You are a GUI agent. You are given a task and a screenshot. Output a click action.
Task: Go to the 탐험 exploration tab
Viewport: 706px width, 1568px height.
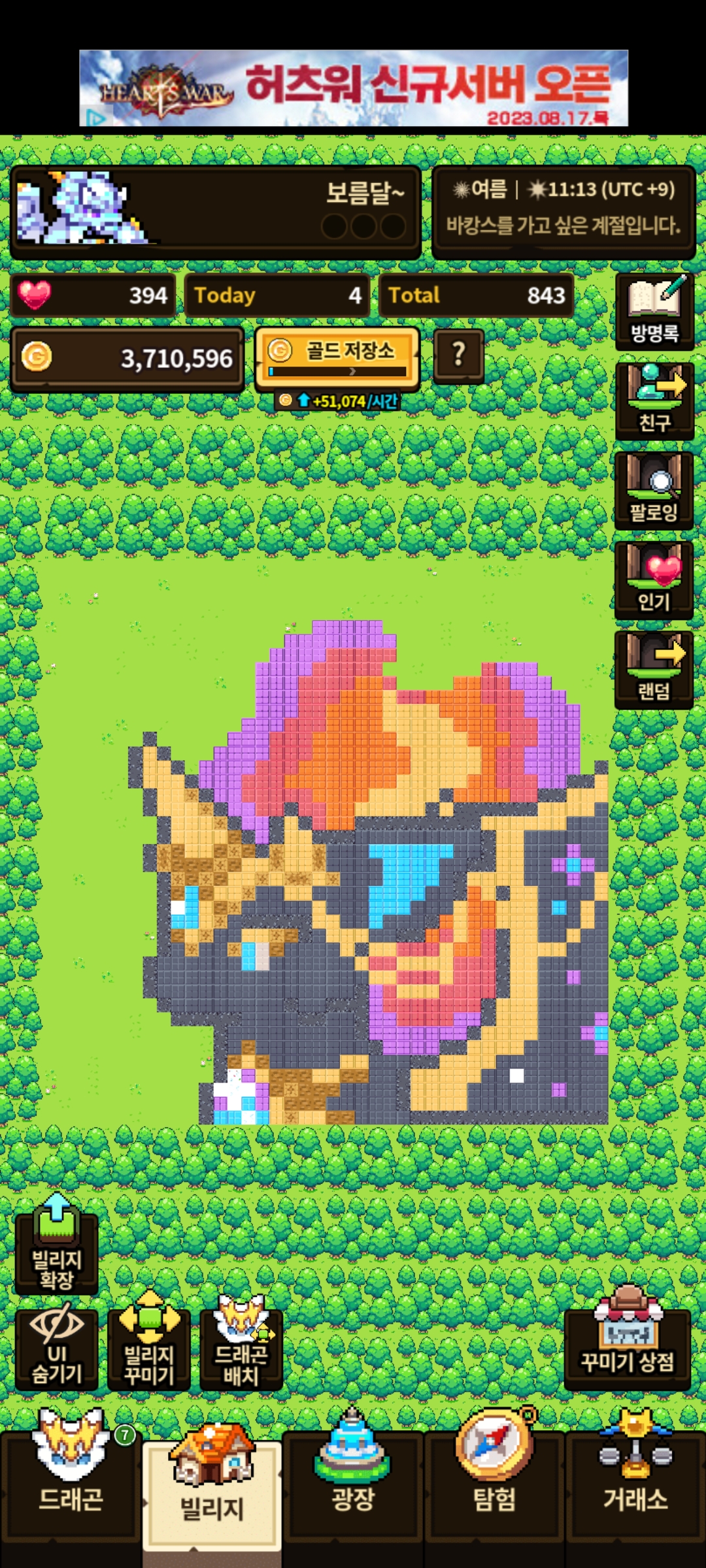pos(494,1483)
